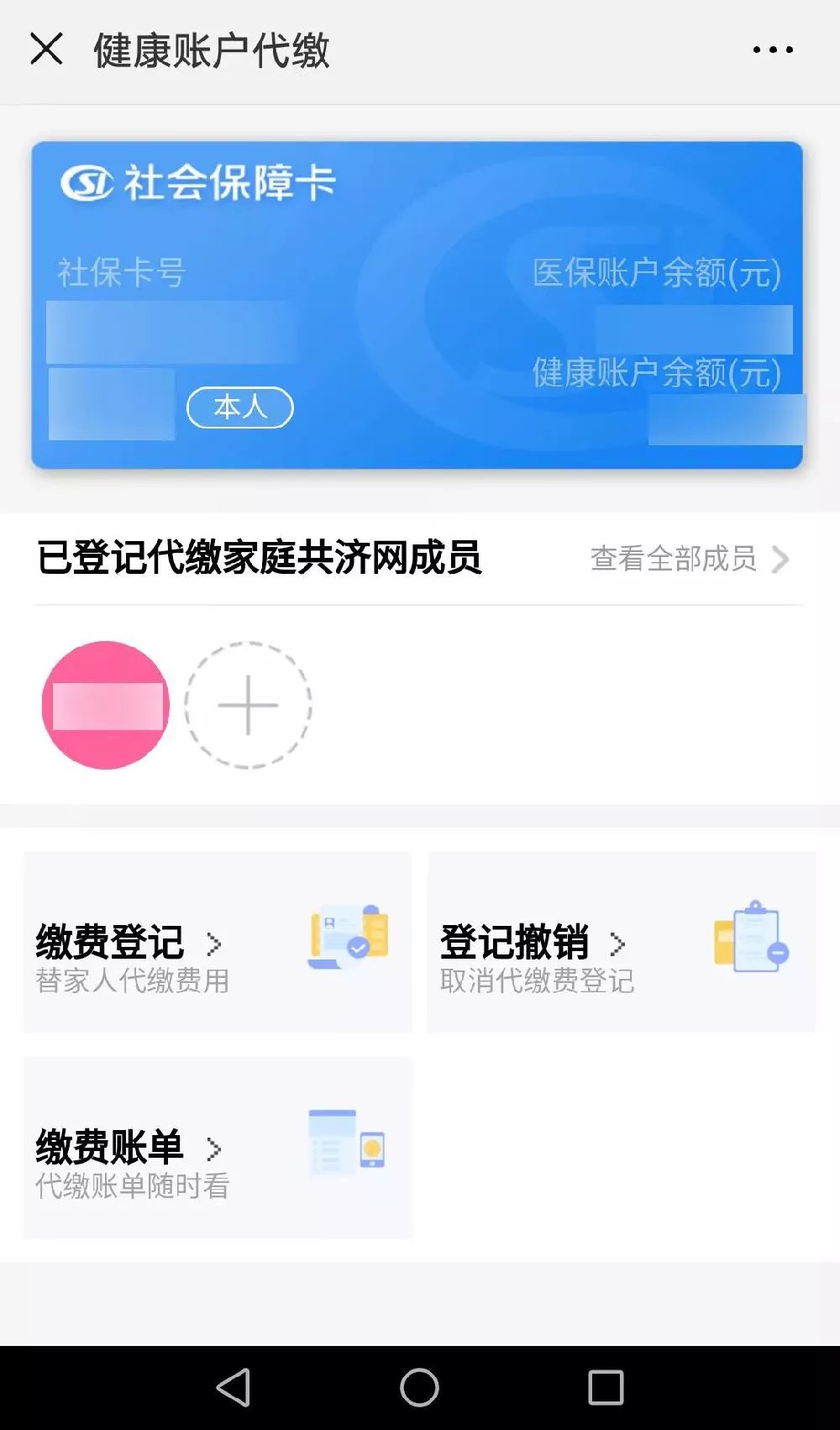Go back using system back button

(x=234, y=1387)
